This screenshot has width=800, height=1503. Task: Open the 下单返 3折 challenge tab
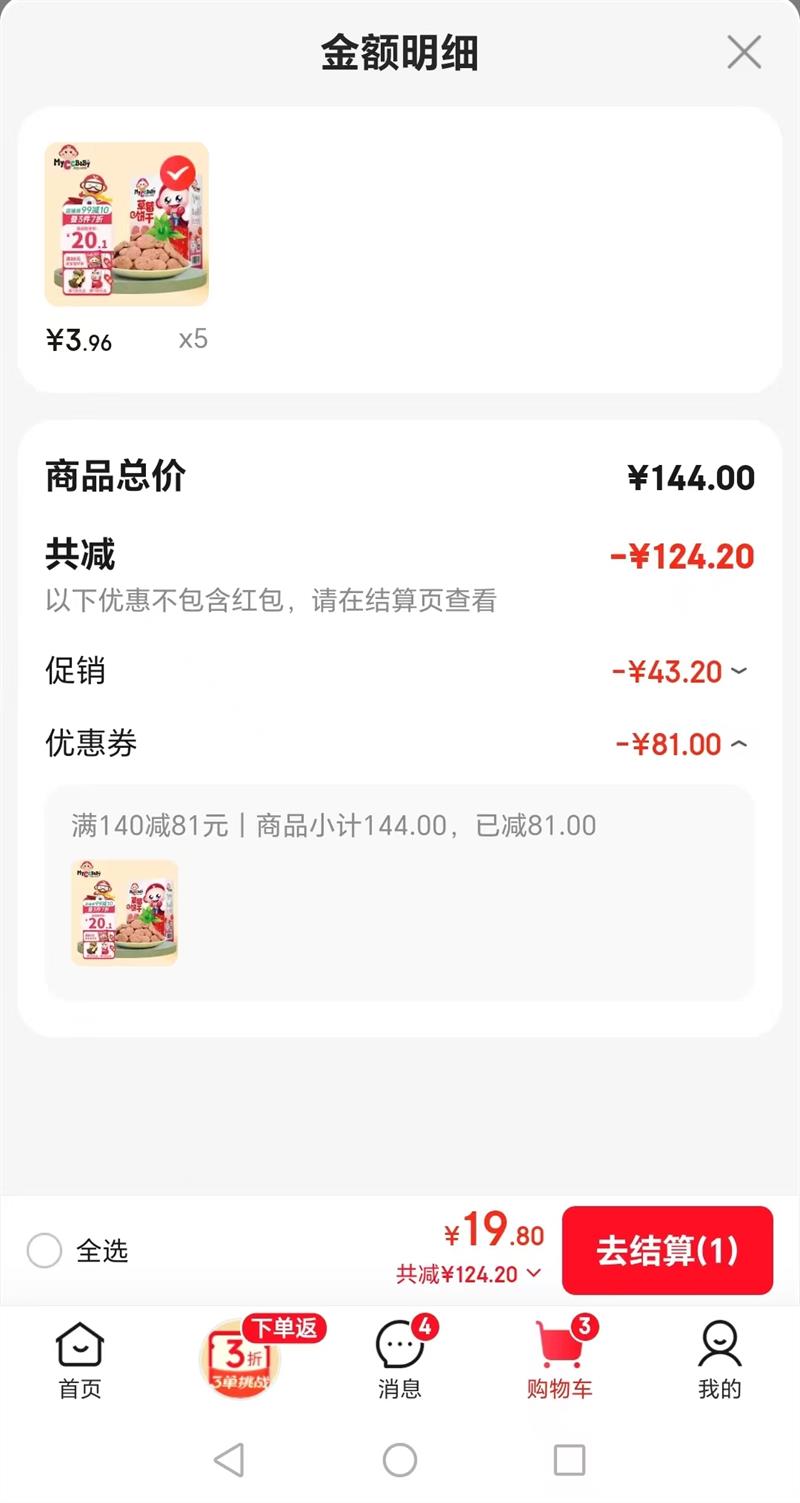pos(240,1358)
